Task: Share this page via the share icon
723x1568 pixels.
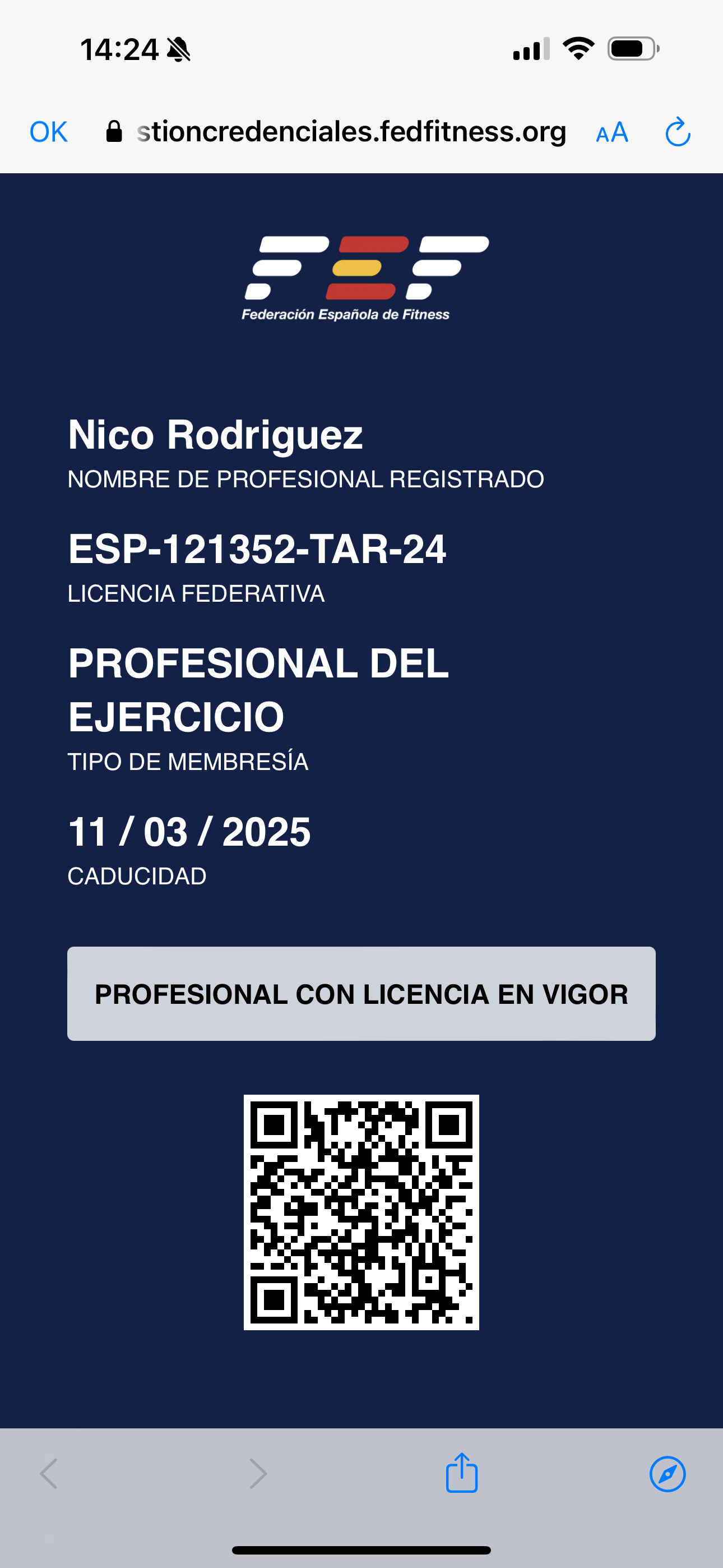Action: 461,1473
